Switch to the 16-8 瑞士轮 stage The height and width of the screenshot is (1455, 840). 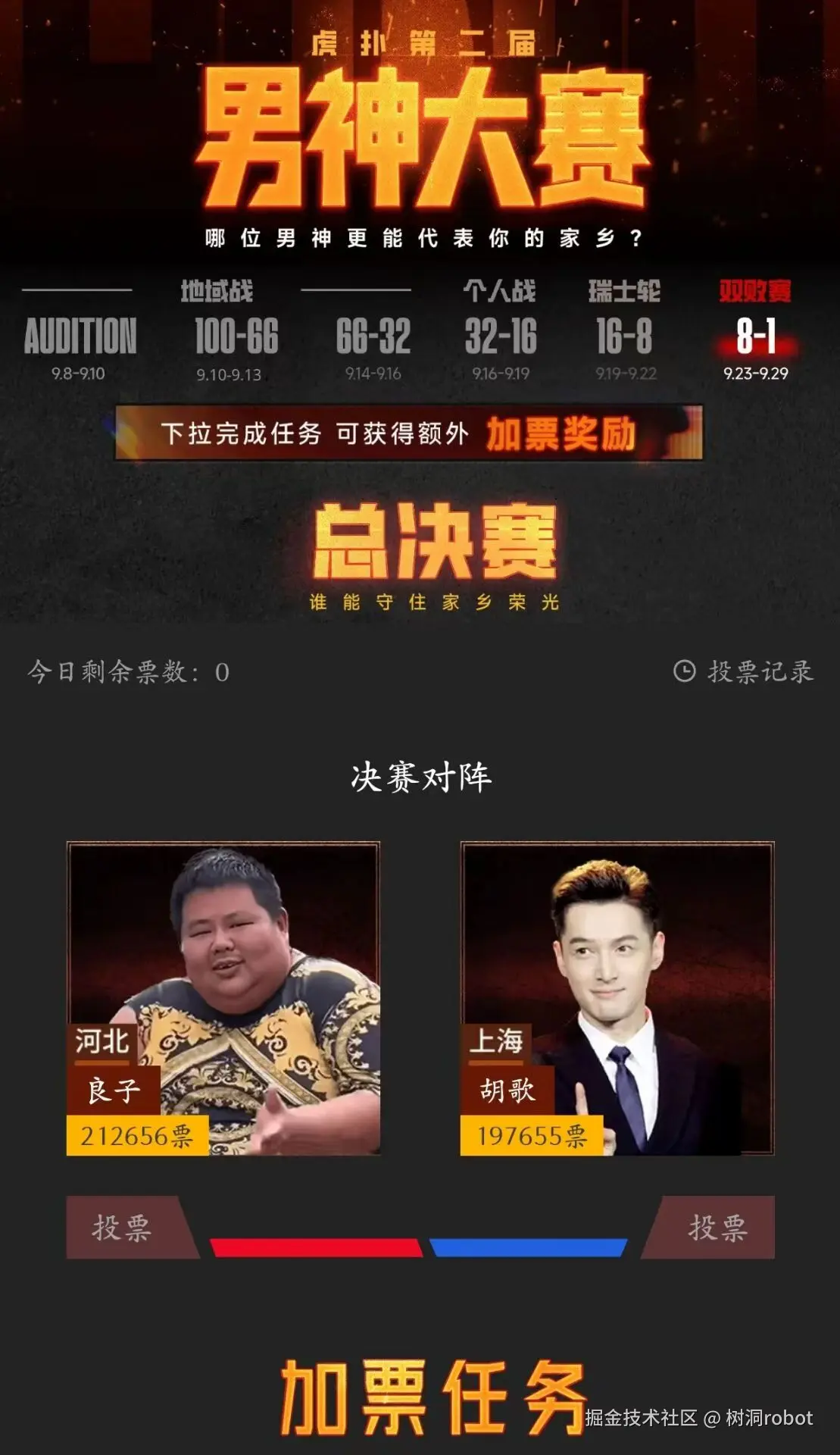pyautogui.click(x=623, y=336)
